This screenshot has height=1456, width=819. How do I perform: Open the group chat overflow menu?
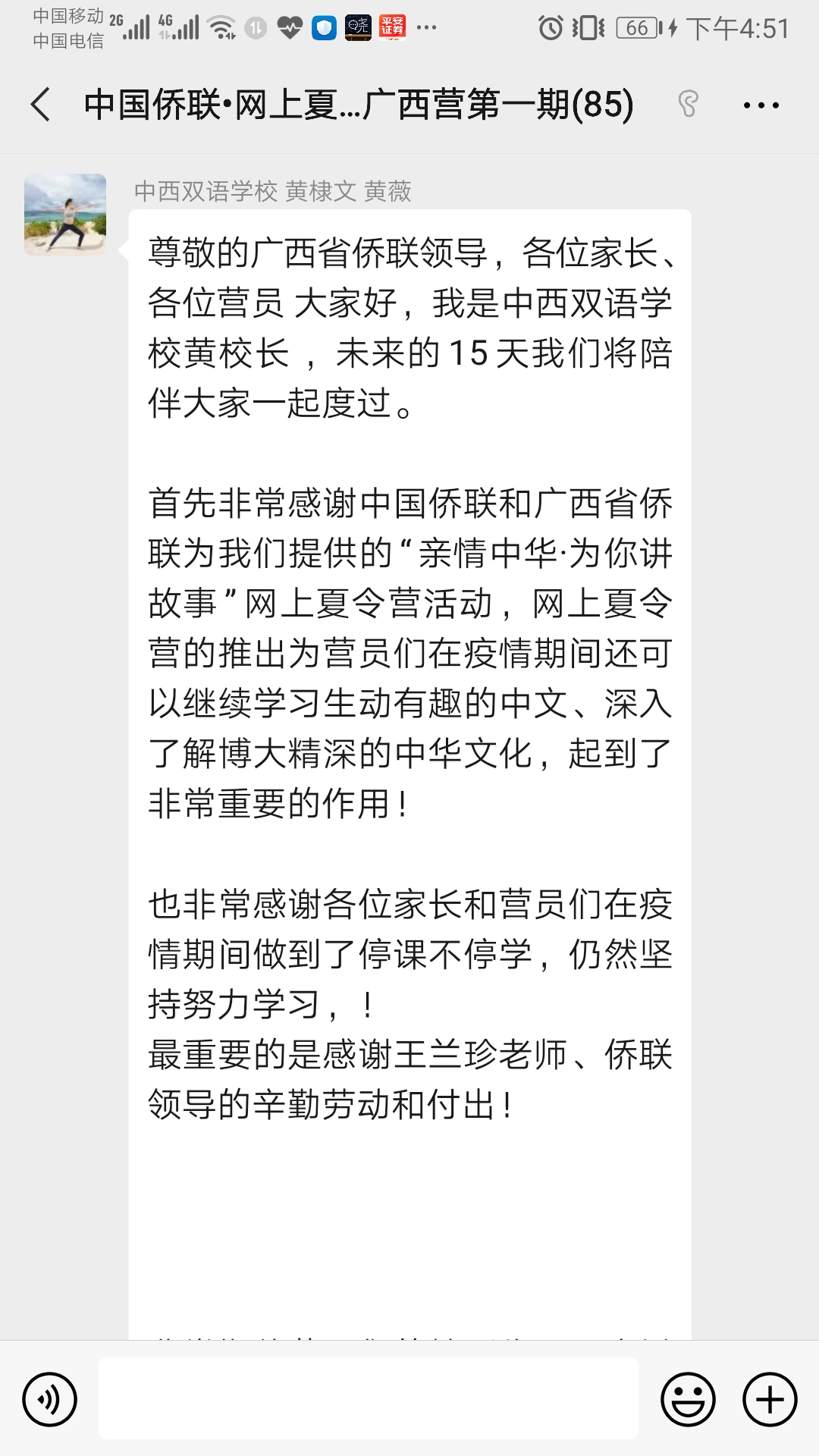(x=761, y=105)
